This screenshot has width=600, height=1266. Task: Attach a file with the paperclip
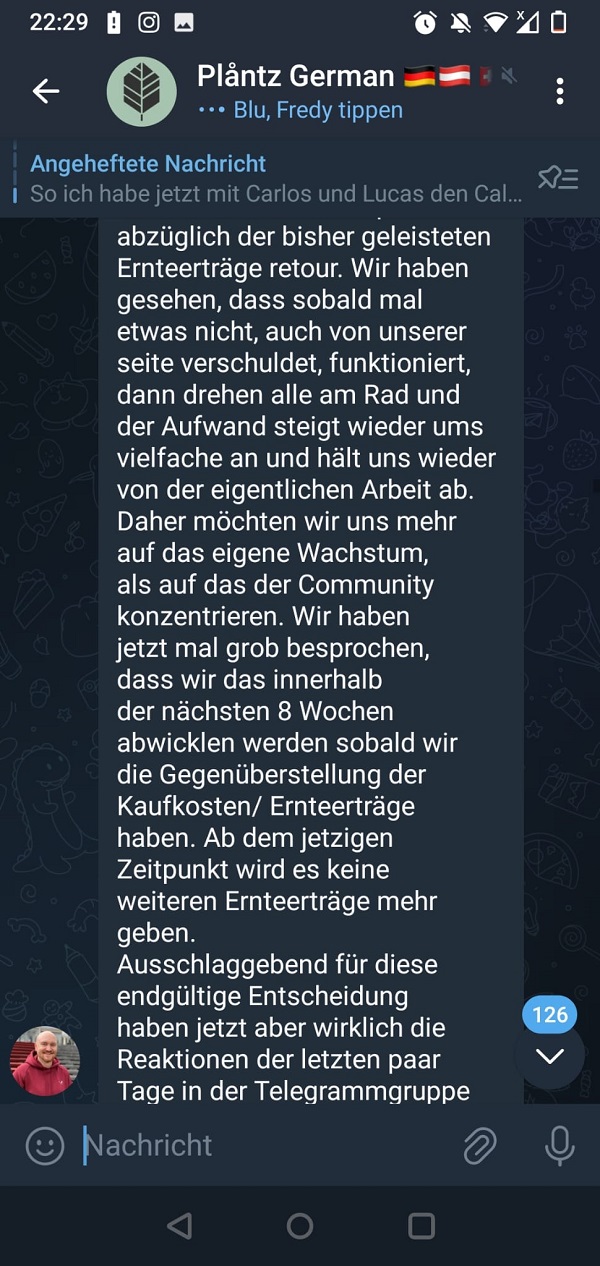(480, 1146)
